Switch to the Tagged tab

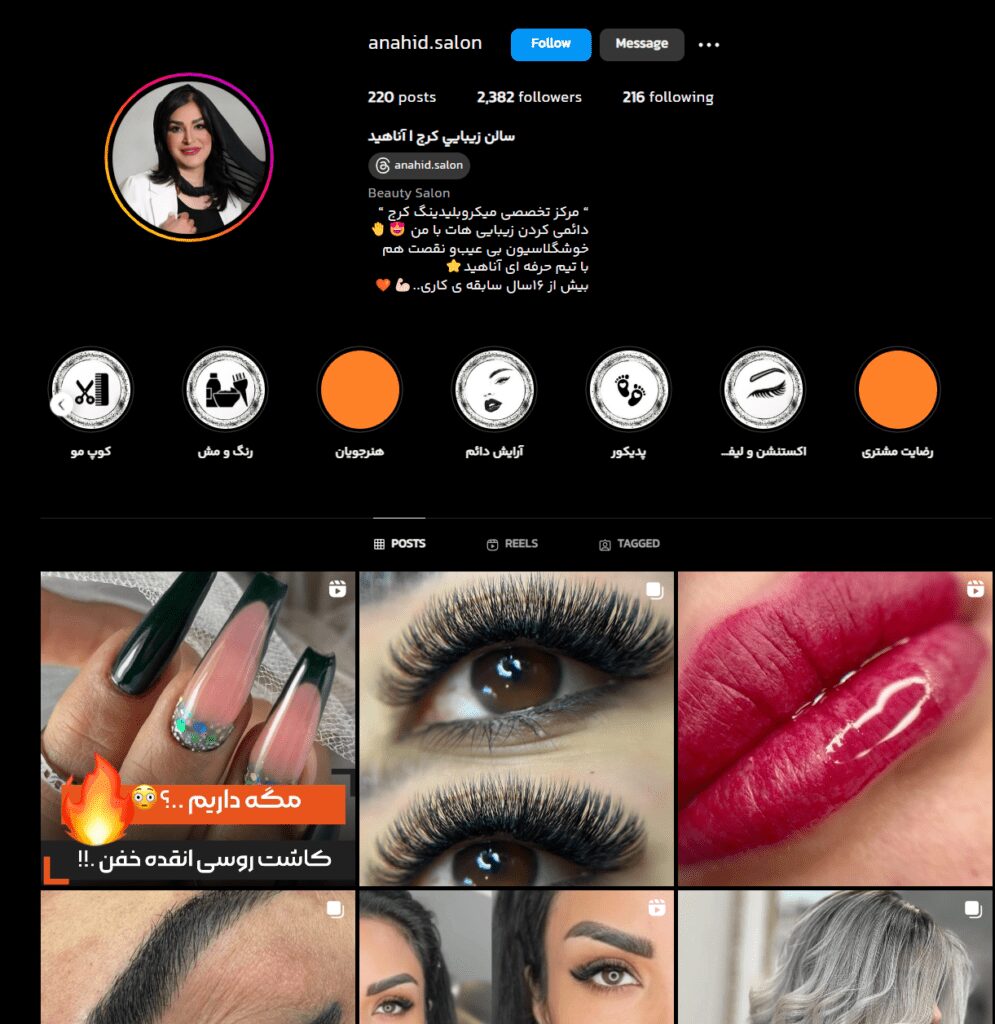[x=629, y=544]
